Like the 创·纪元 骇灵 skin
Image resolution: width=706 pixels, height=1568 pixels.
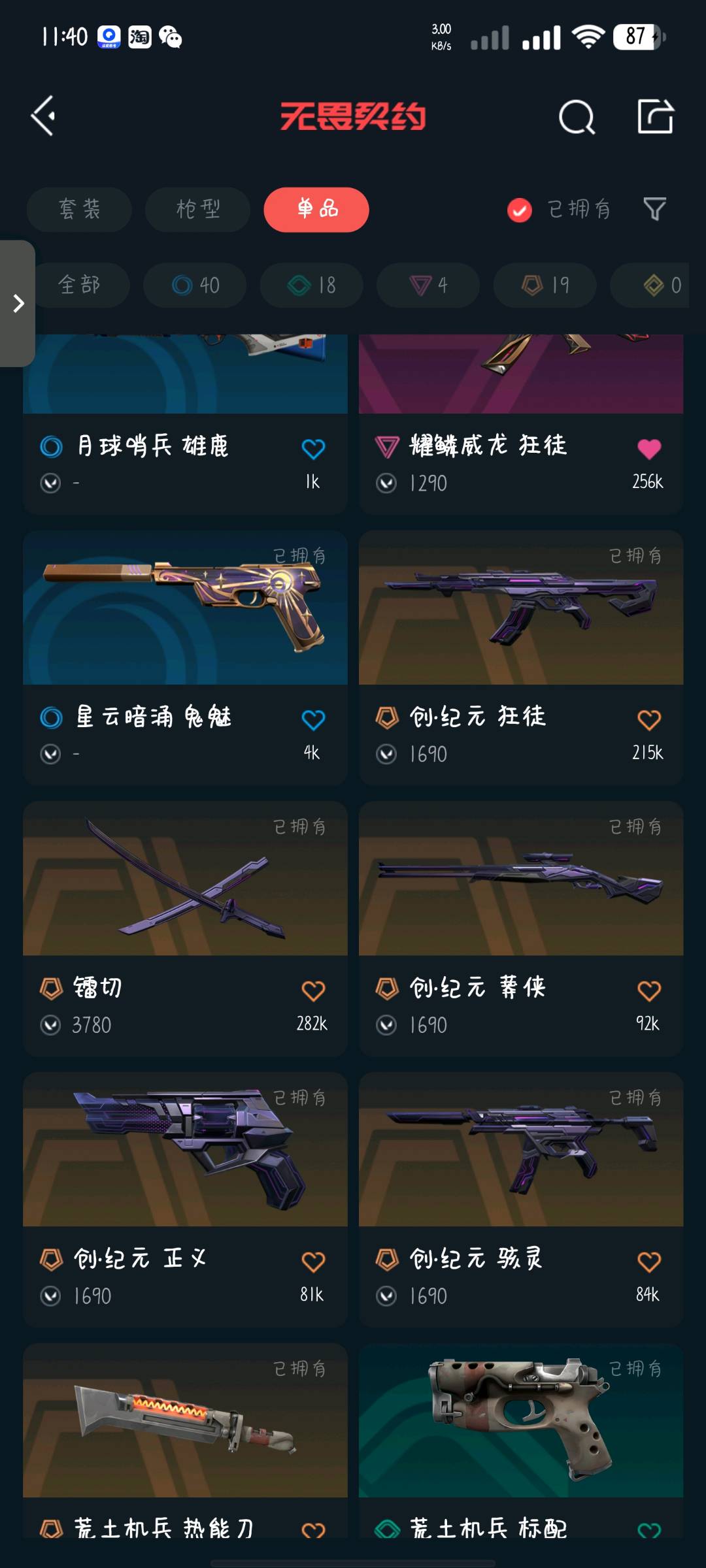(649, 1262)
